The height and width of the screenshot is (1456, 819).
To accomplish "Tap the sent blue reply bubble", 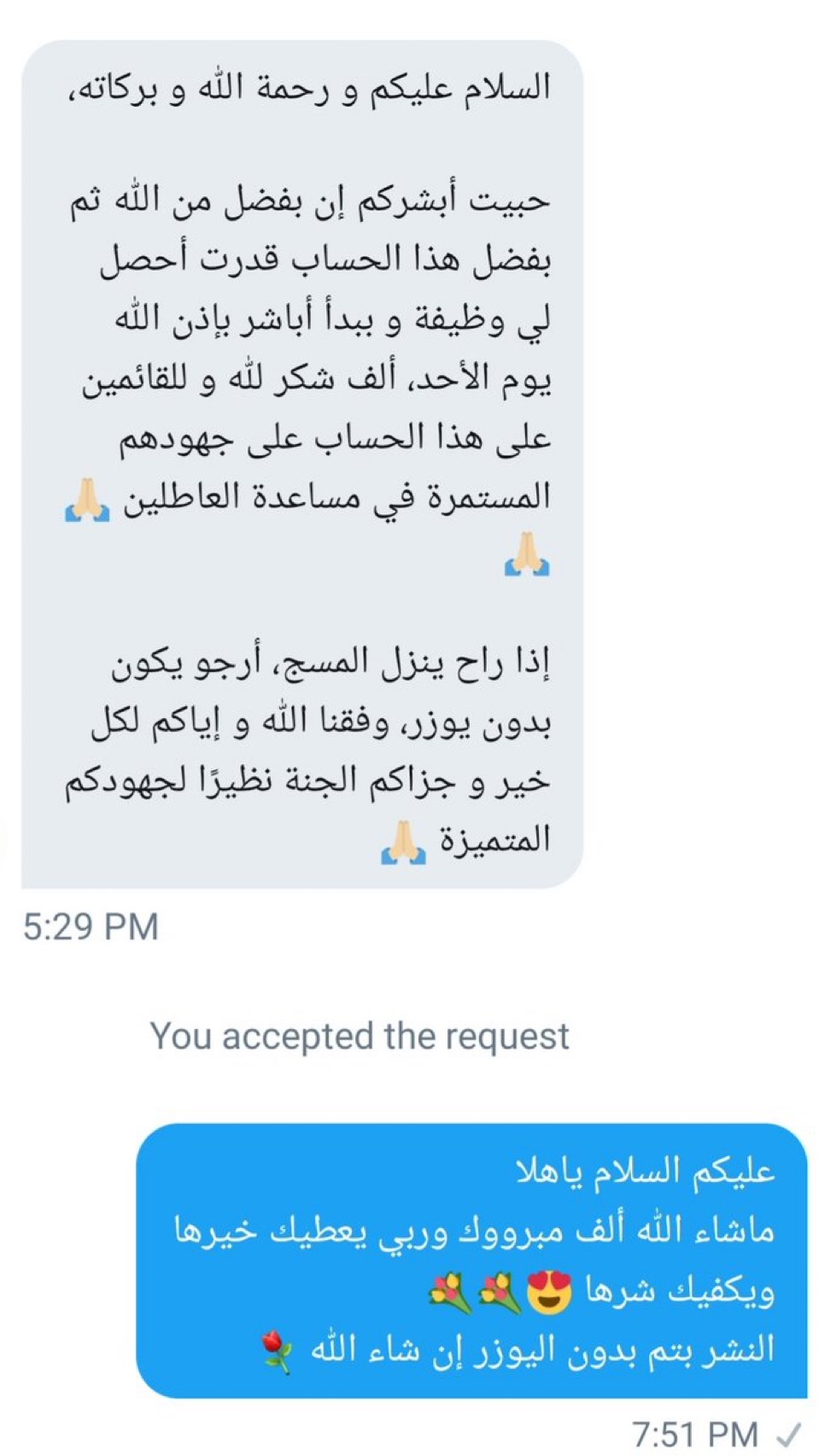I will click(x=471, y=1260).
